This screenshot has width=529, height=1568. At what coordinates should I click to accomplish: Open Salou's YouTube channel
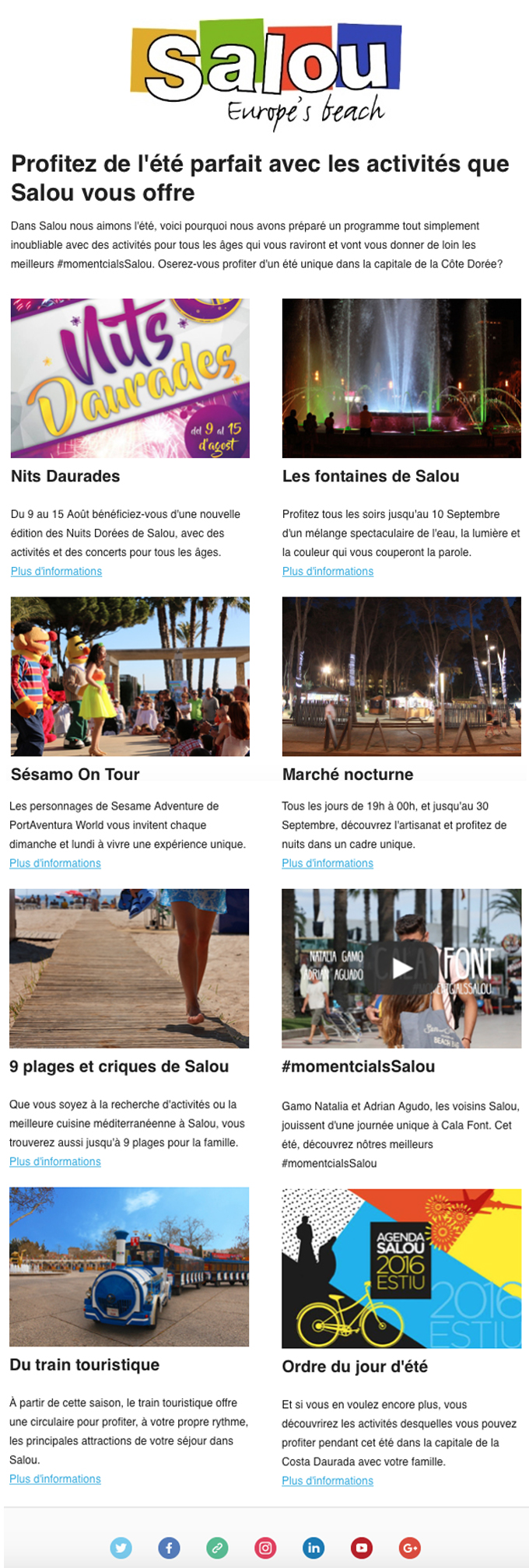click(x=362, y=1548)
